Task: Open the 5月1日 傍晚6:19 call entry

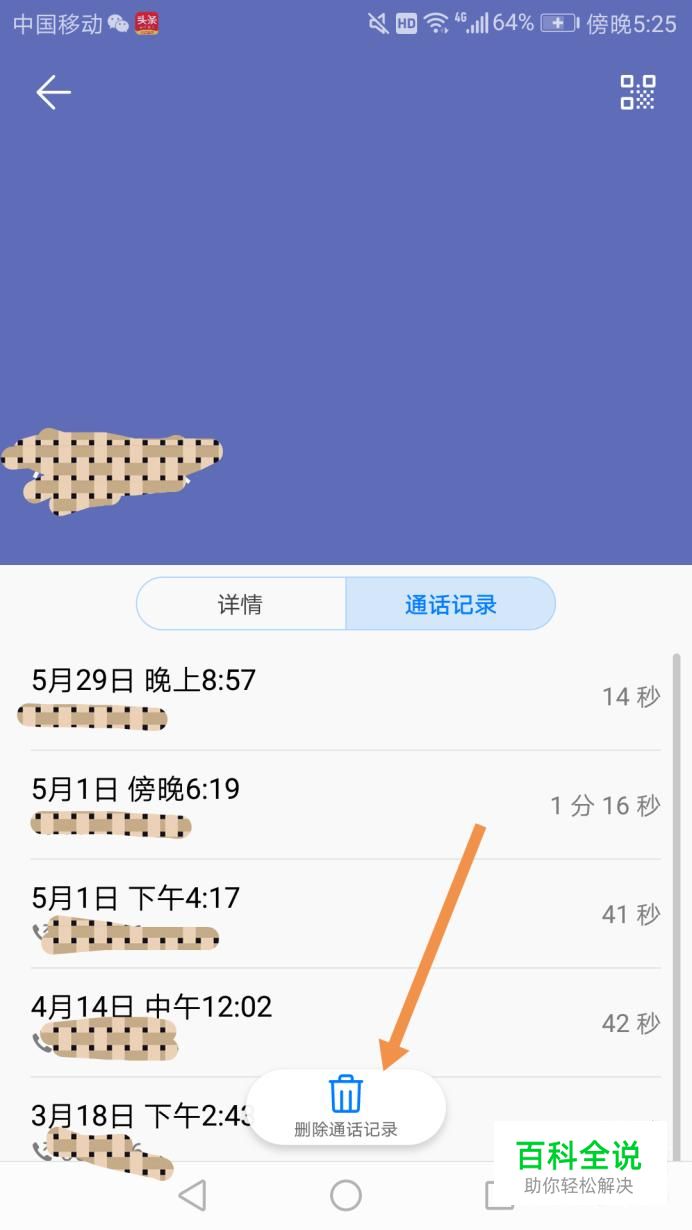Action: (345, 805)
